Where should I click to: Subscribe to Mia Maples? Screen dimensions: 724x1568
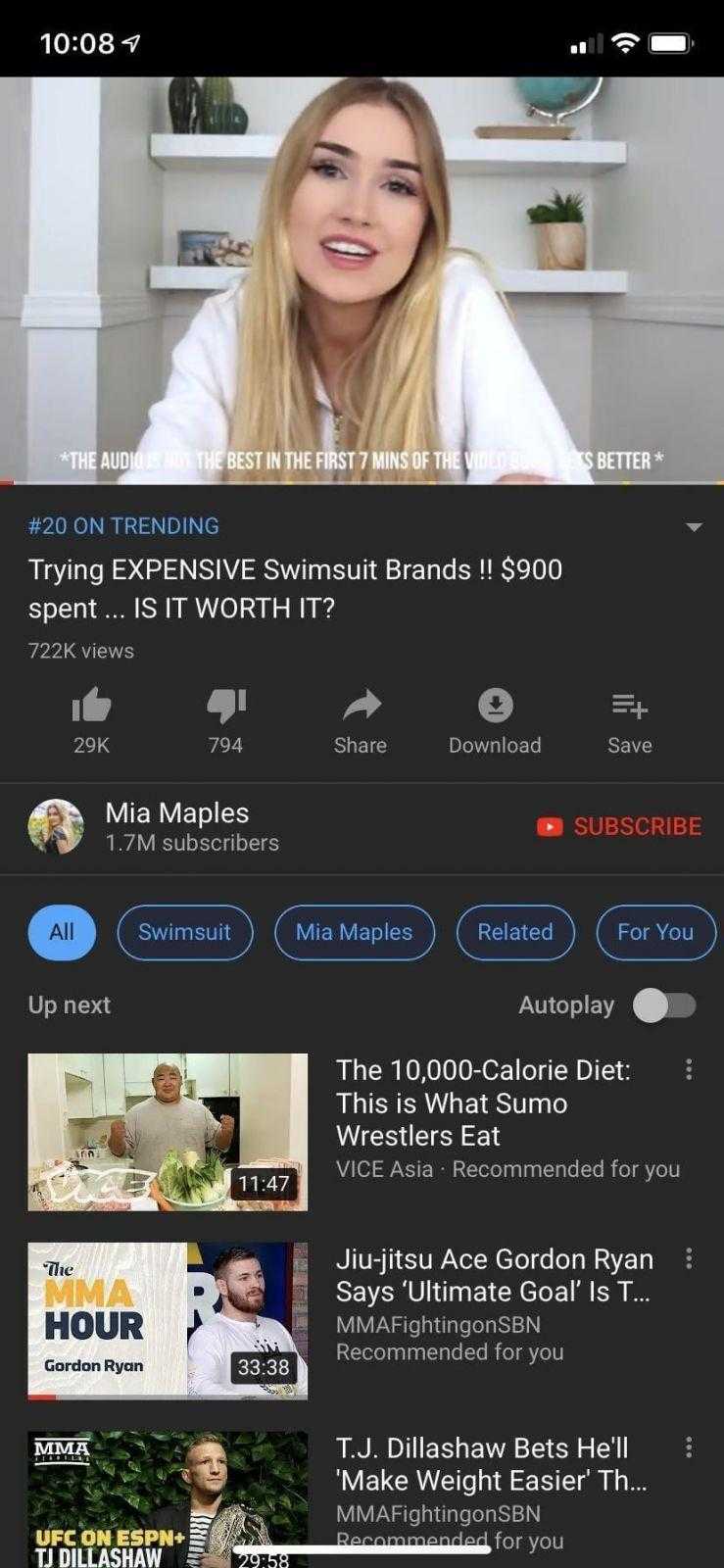[619, 826]
